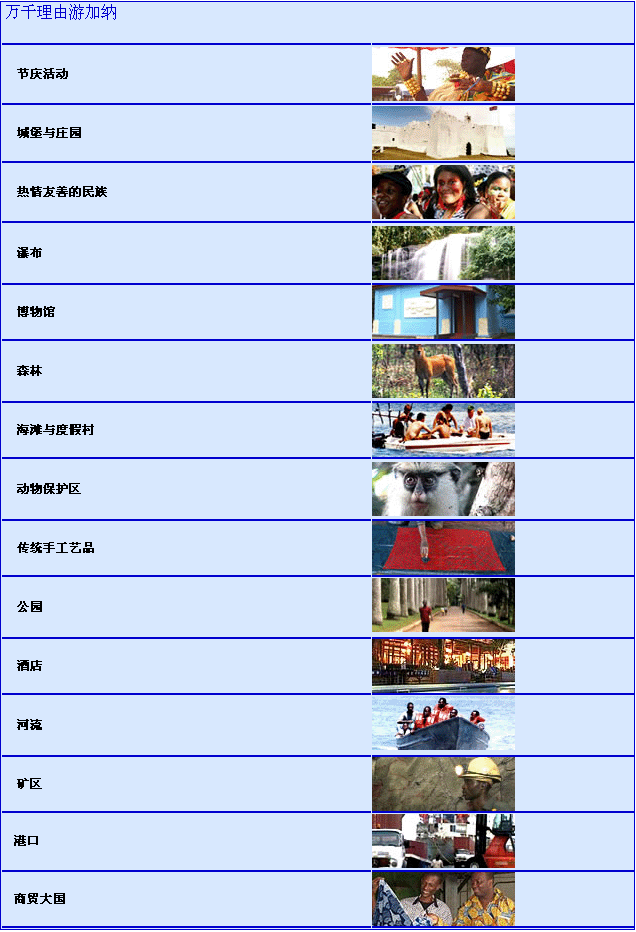Image resolution: width=636 pixels, height=932 pixels.
Task: View the 瀑布 entry
Action: click(29, 253)
